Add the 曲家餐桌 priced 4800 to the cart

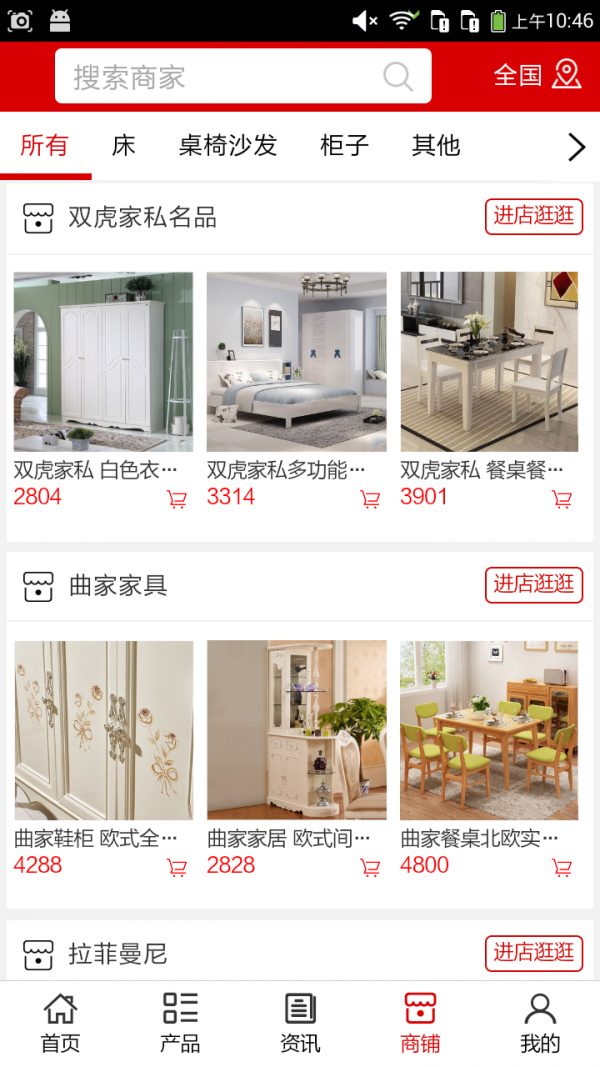pos(563,867)
